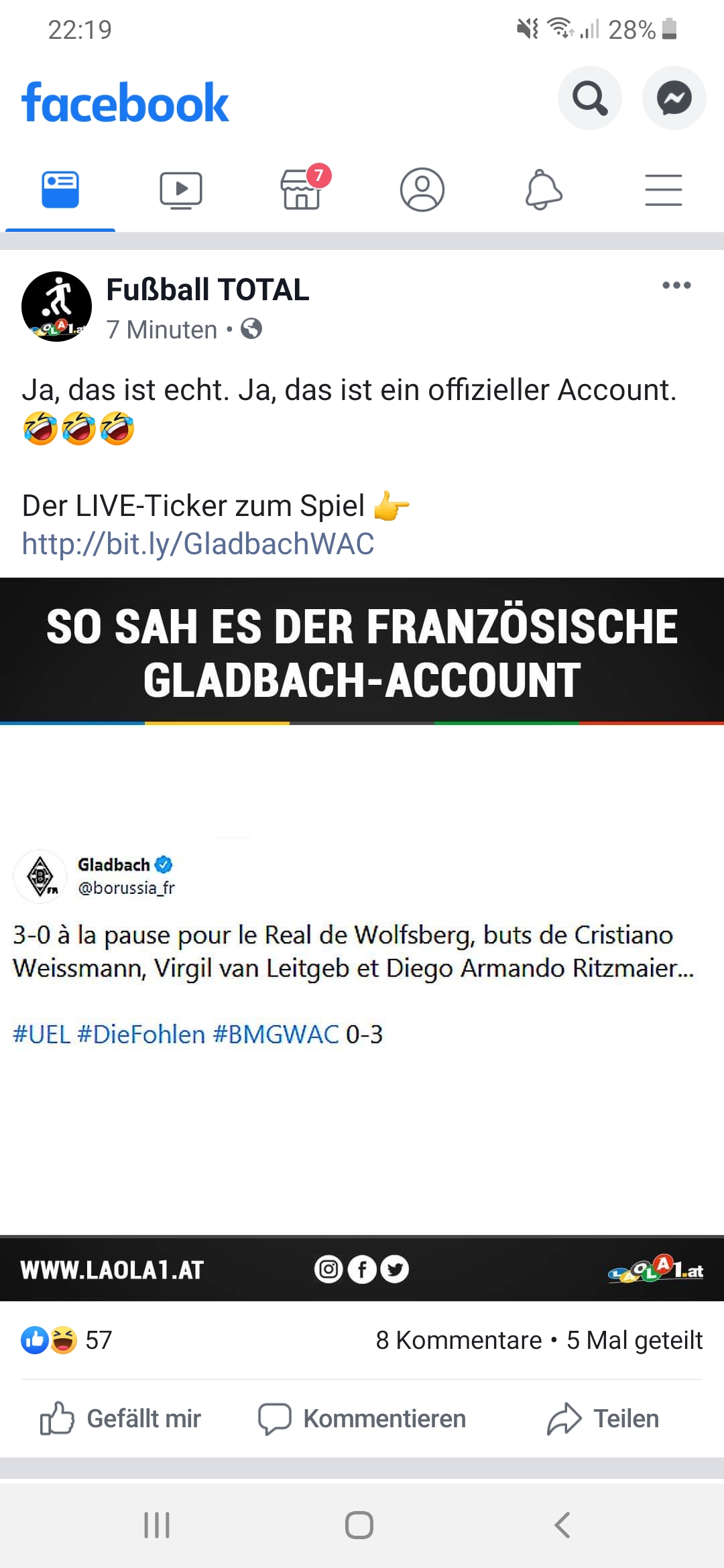Show the 8 Kommentare
724x1568 pixels.
[x=459, y=1340]
